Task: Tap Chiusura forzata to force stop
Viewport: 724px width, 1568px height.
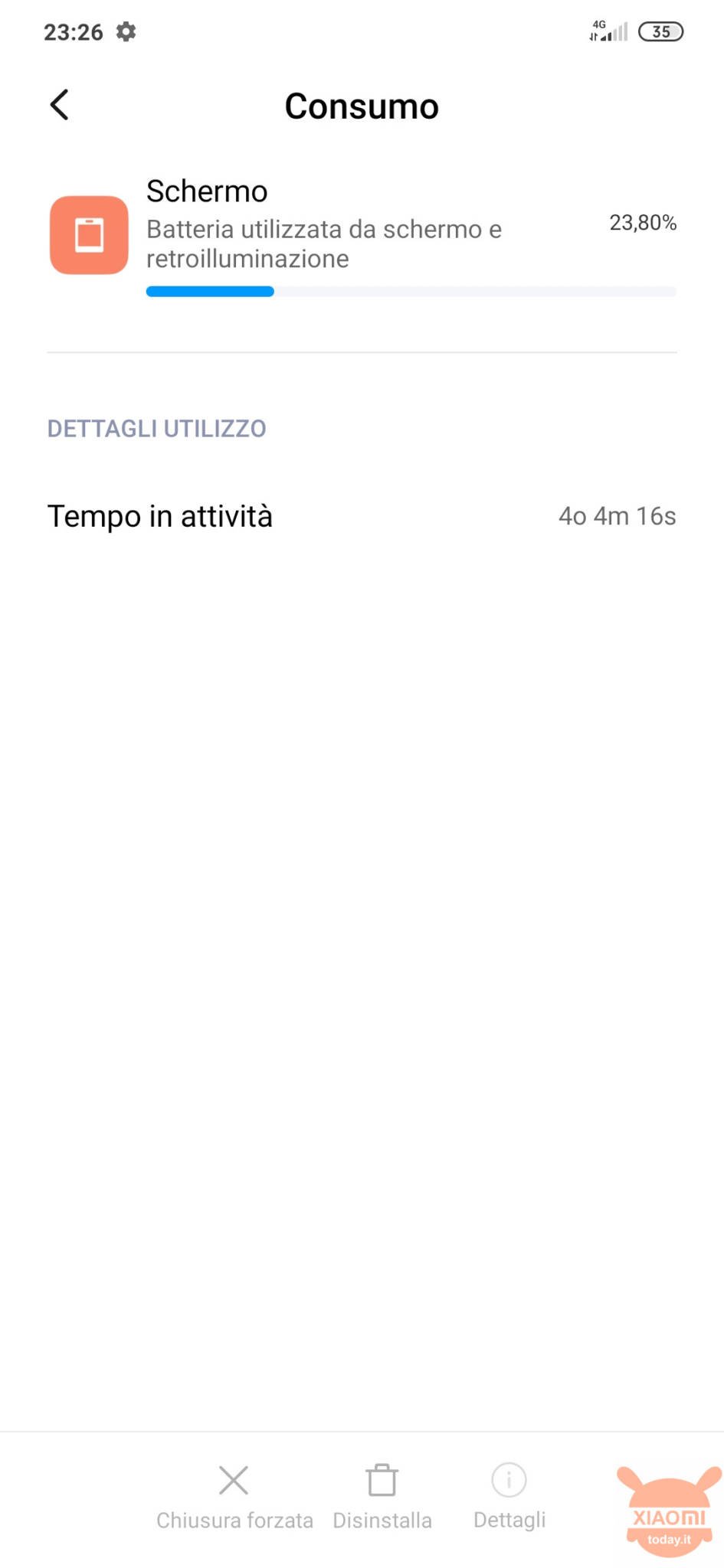Action: coord(234,1498)
